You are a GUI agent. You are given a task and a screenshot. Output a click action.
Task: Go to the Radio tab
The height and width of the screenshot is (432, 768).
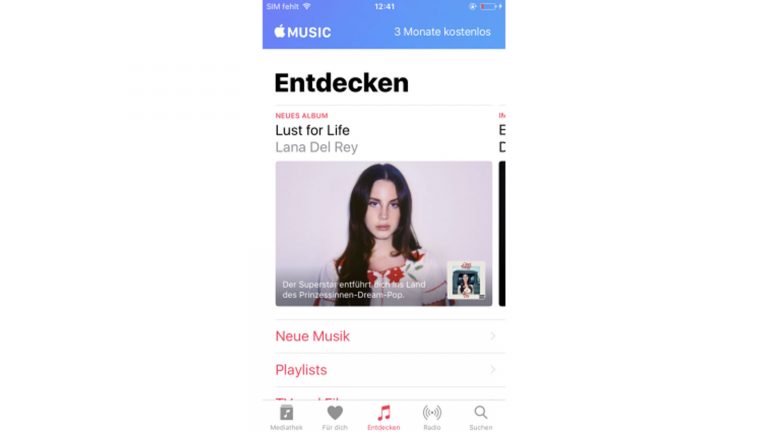(x=432, y=416)
